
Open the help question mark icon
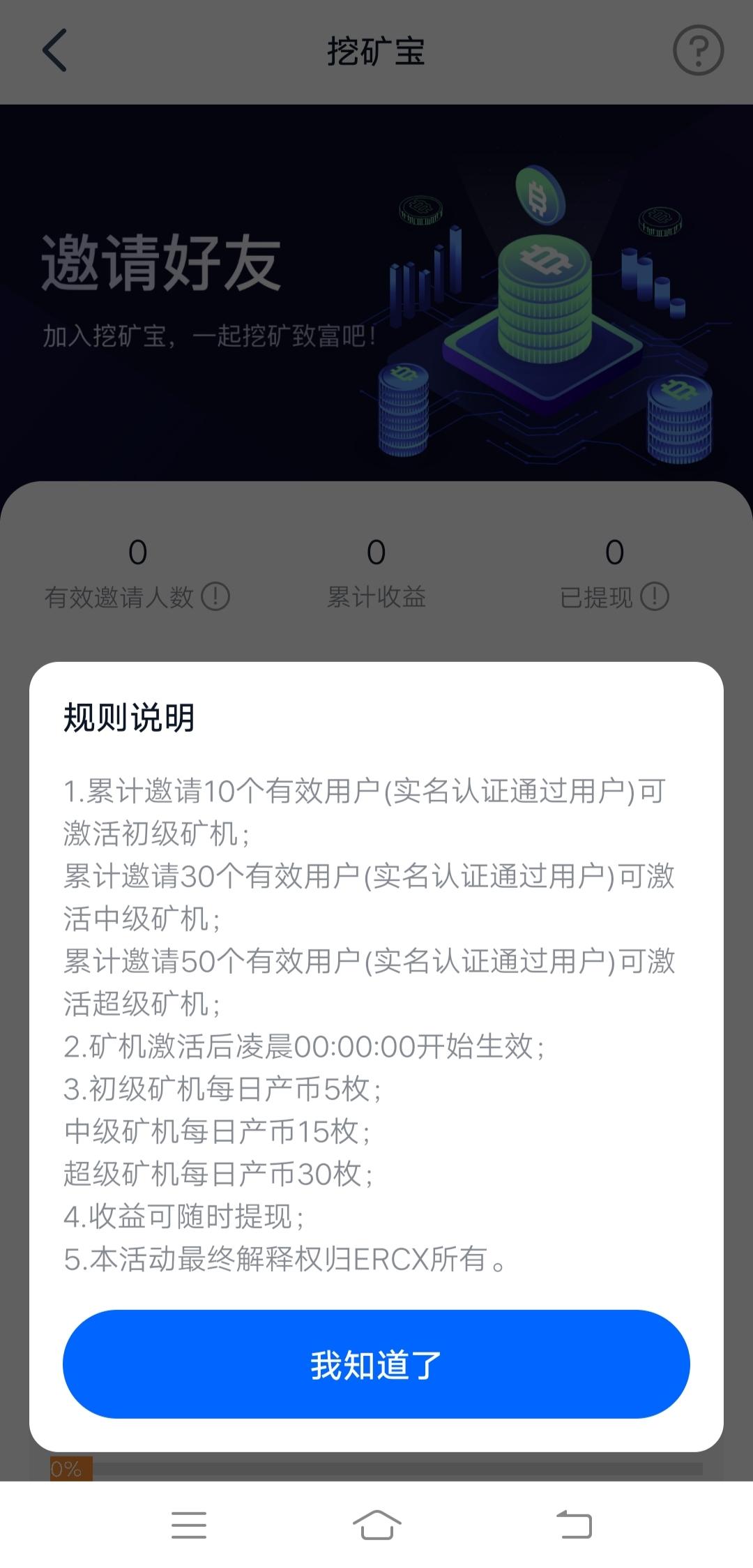pos(699,51)
